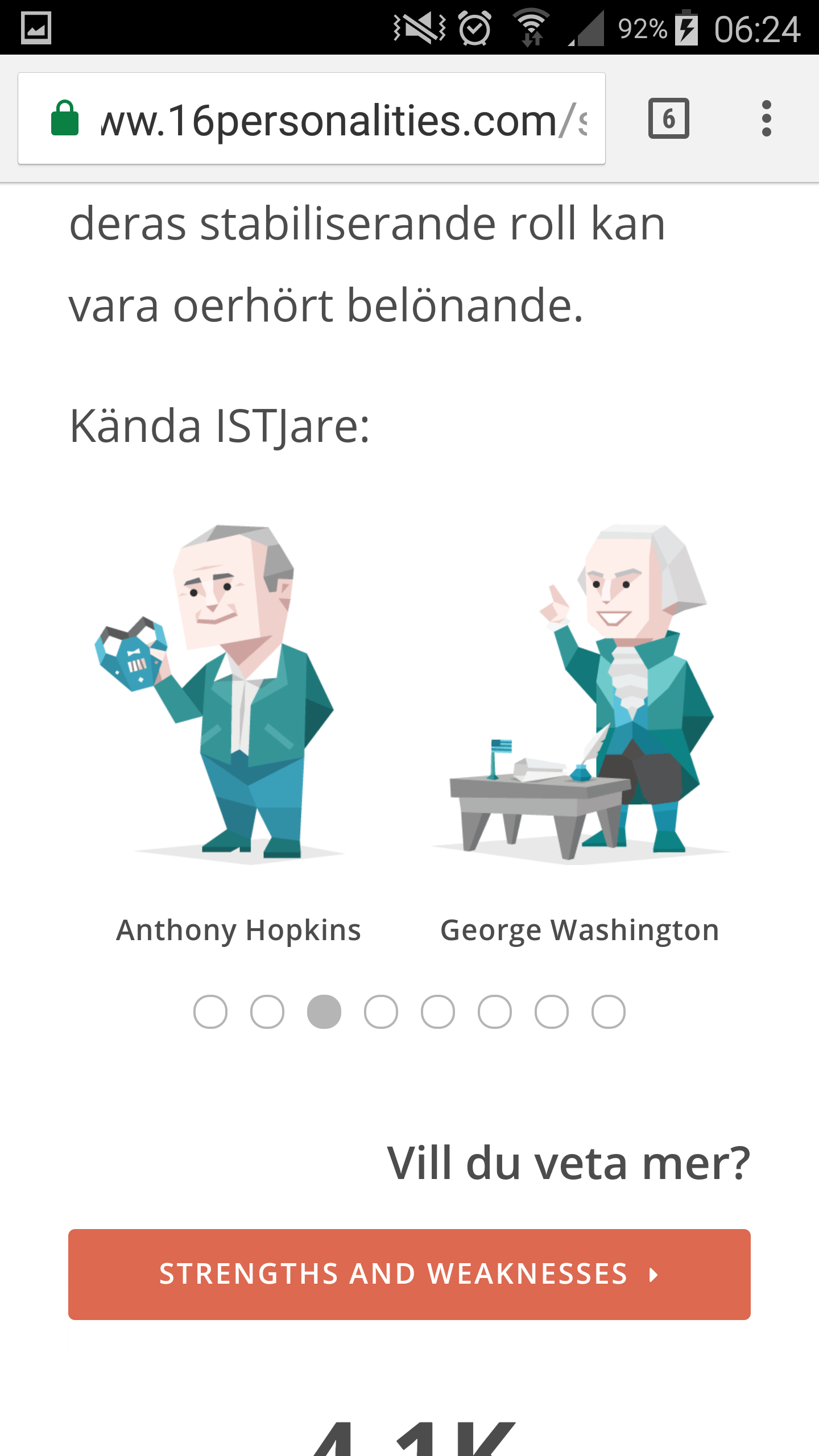This screenshot has width=819, height=1456.
Task: Open Strengths and Weaknesses section
Action: pos(409,1274)
